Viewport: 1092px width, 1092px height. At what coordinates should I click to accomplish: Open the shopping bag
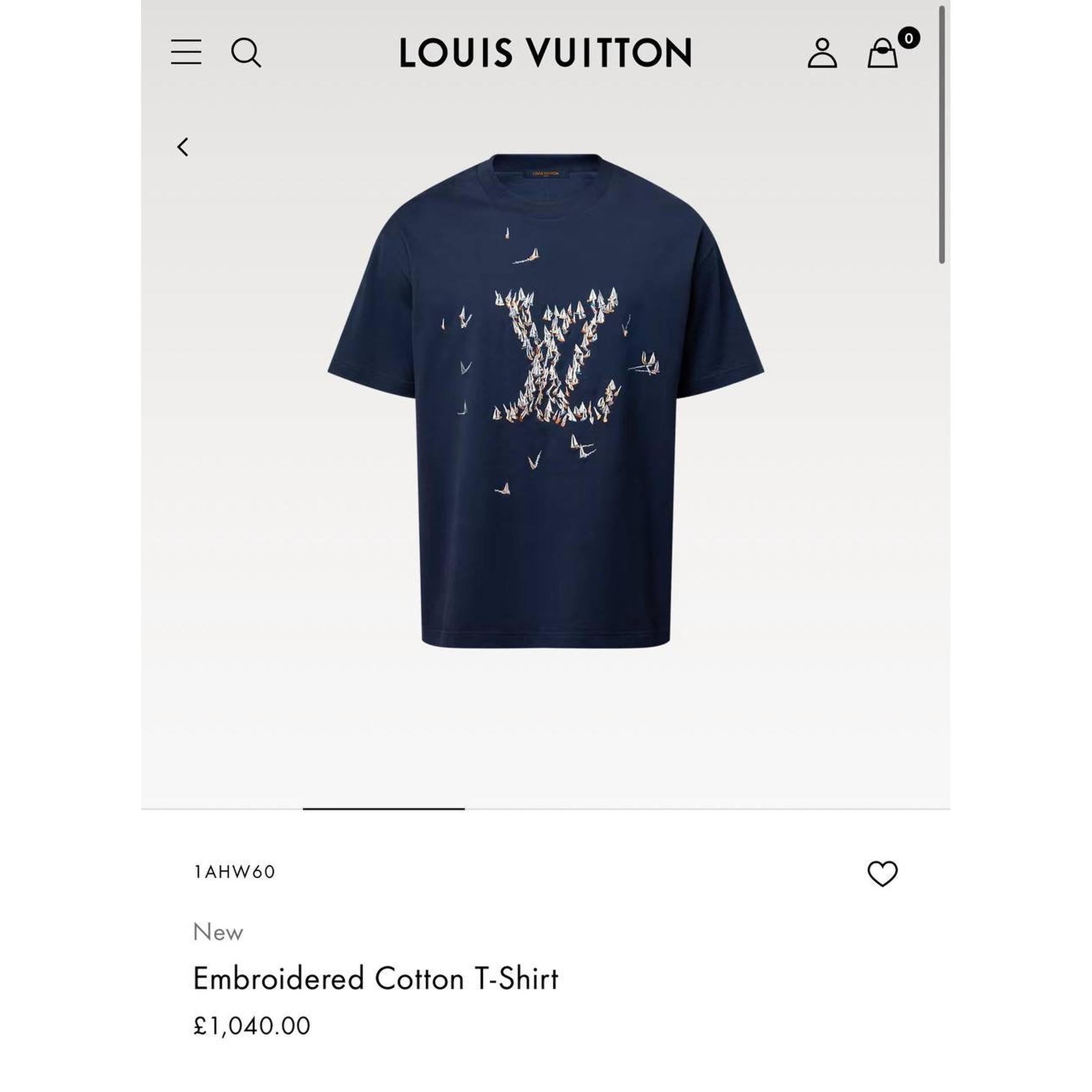[882, 54]
